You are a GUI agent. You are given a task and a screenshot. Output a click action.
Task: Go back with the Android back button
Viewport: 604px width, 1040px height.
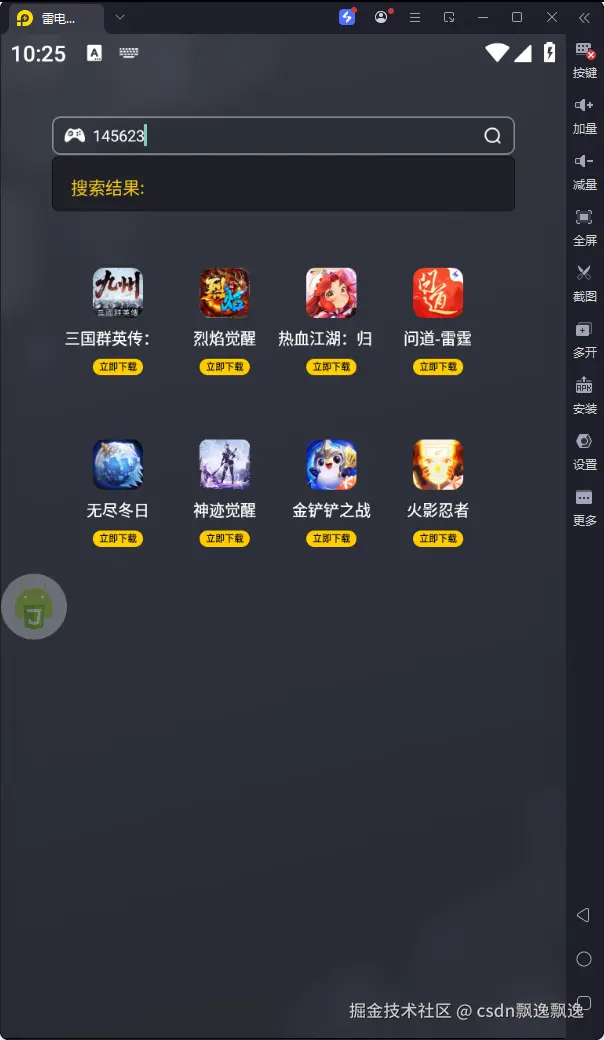[x=584, y=915]
